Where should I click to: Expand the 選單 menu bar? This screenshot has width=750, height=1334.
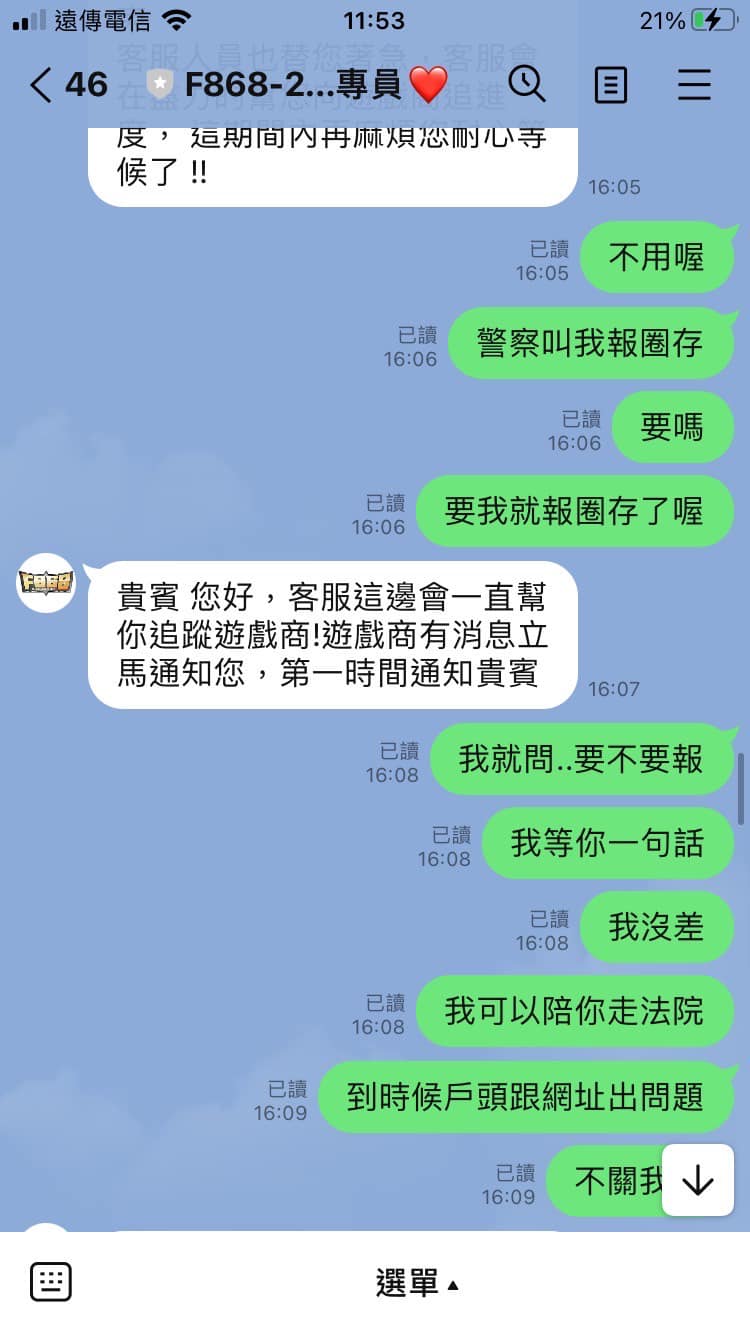coord(417,1283)
